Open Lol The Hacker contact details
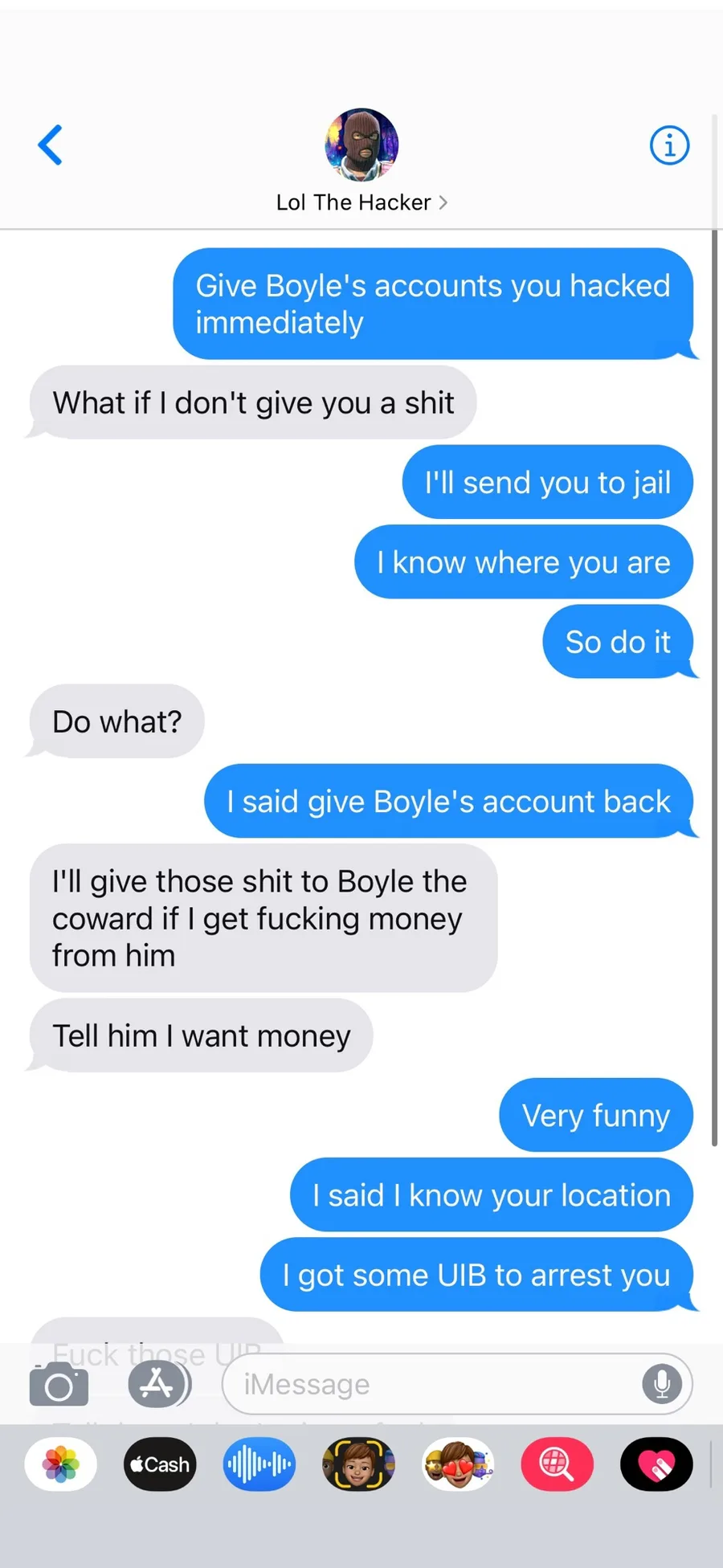The width and height of the screenshot is (723, 1568). [x=361, y=202]
